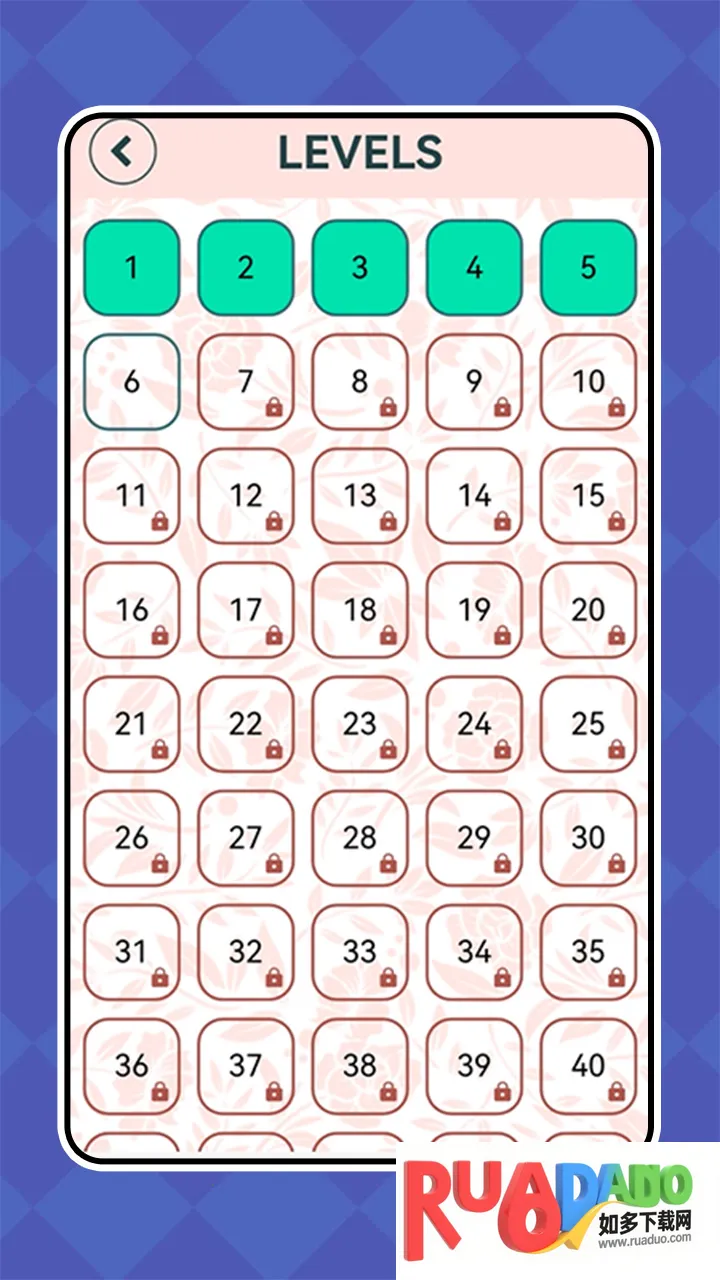Select level 2
This screenshot has width=720, height=1280.
click(246, 268)
